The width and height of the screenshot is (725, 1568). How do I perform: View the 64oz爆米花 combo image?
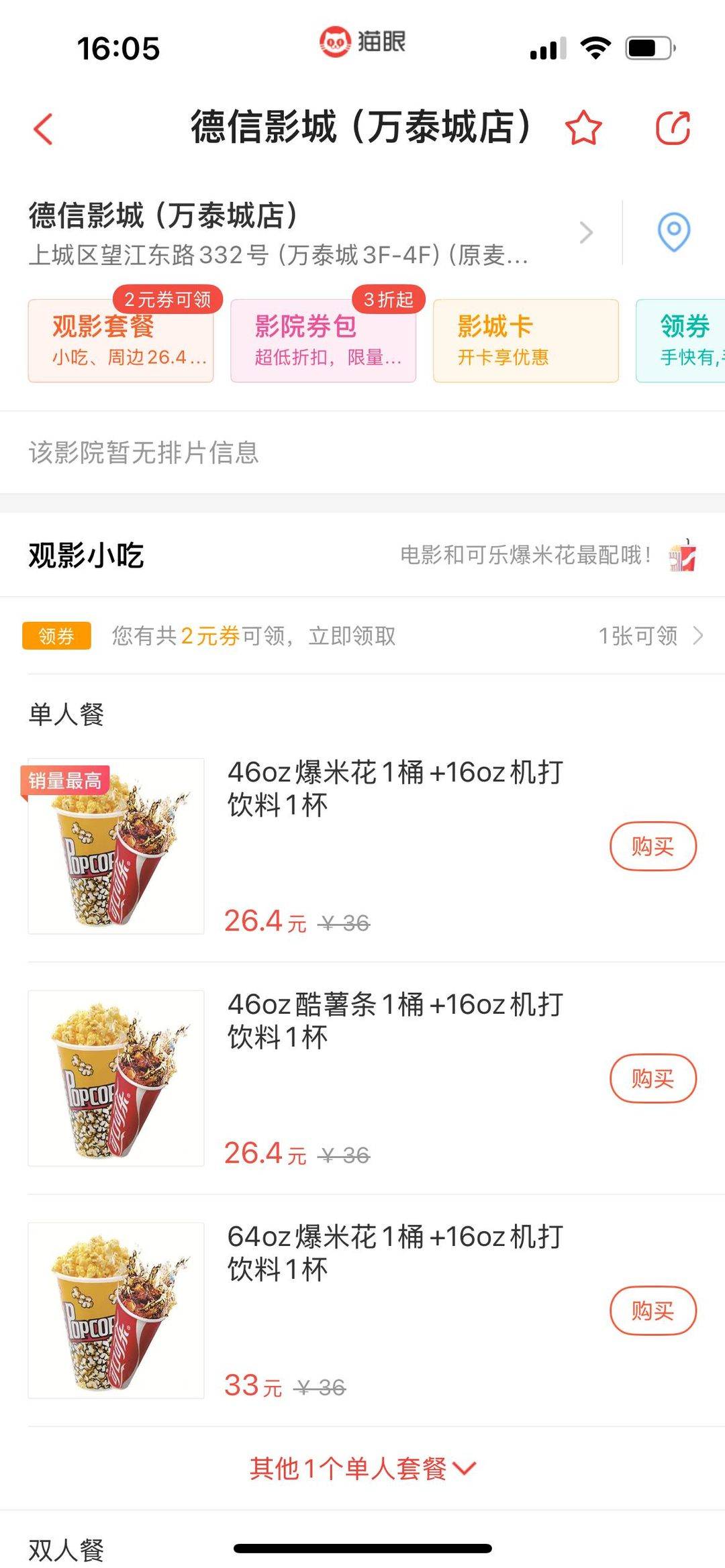coord(116,1310)
